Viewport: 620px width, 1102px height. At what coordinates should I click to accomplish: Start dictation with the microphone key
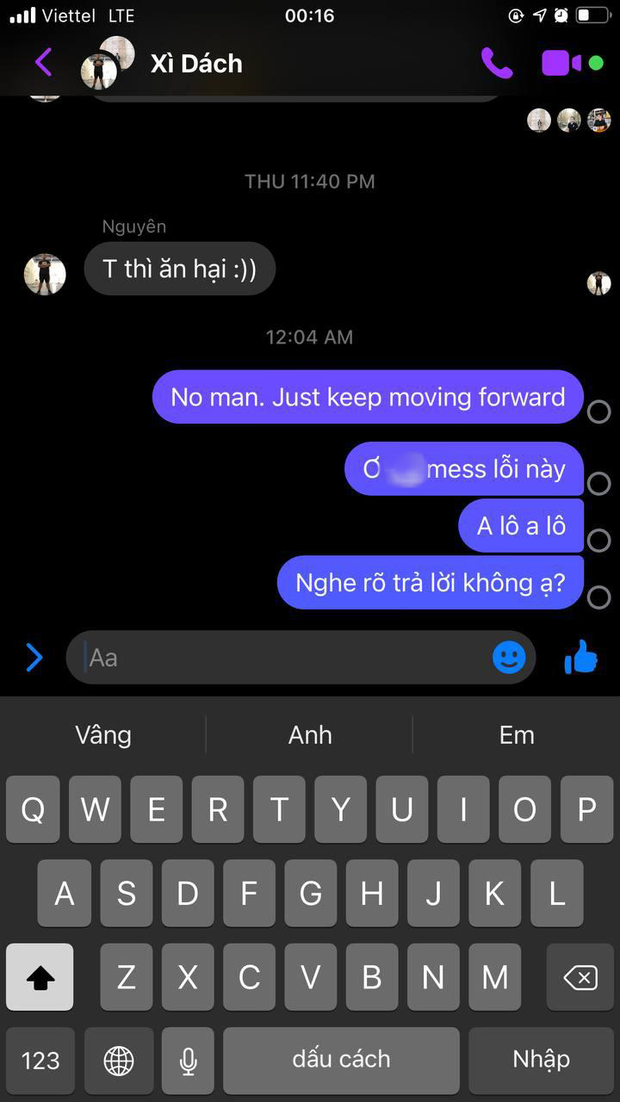188,1060
